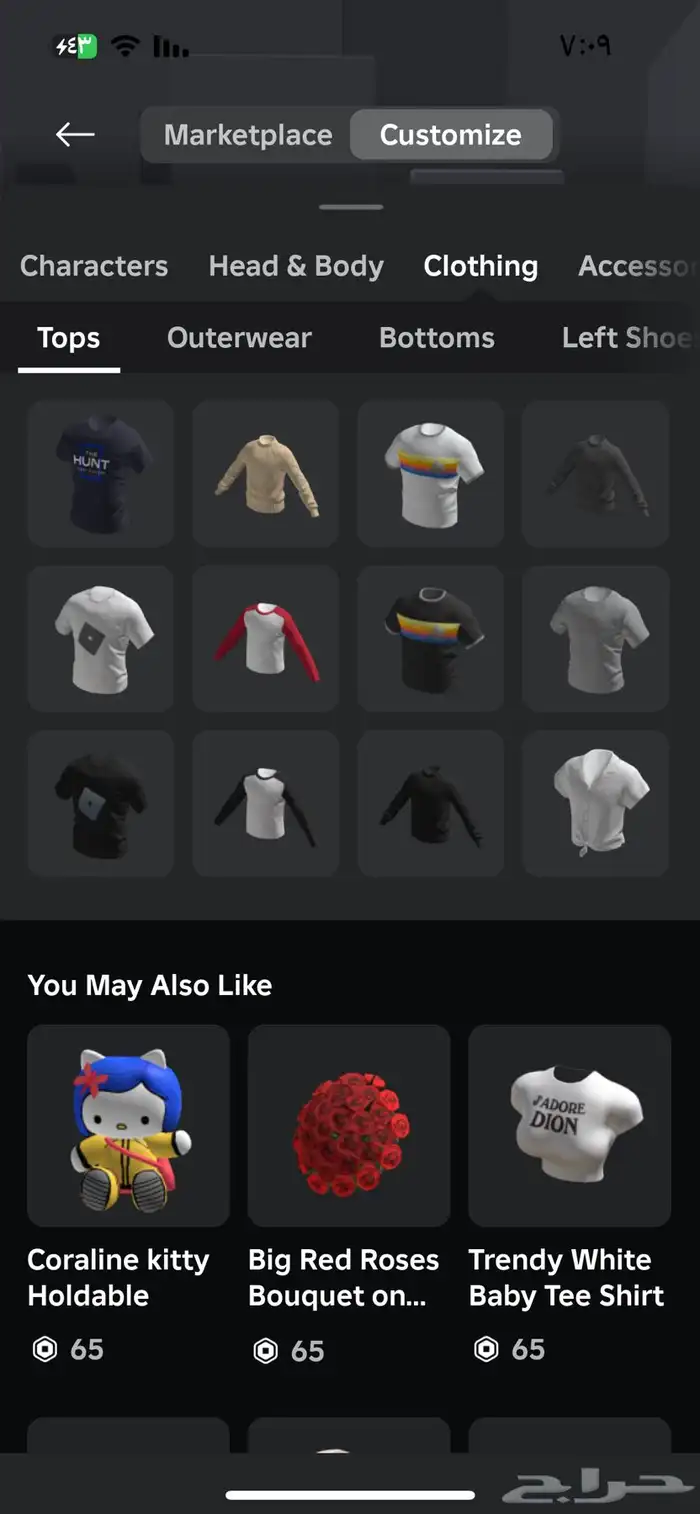Equip the red-sleeved raglan shirt
Screen dimensions: 700x1514
coord(266,638)
